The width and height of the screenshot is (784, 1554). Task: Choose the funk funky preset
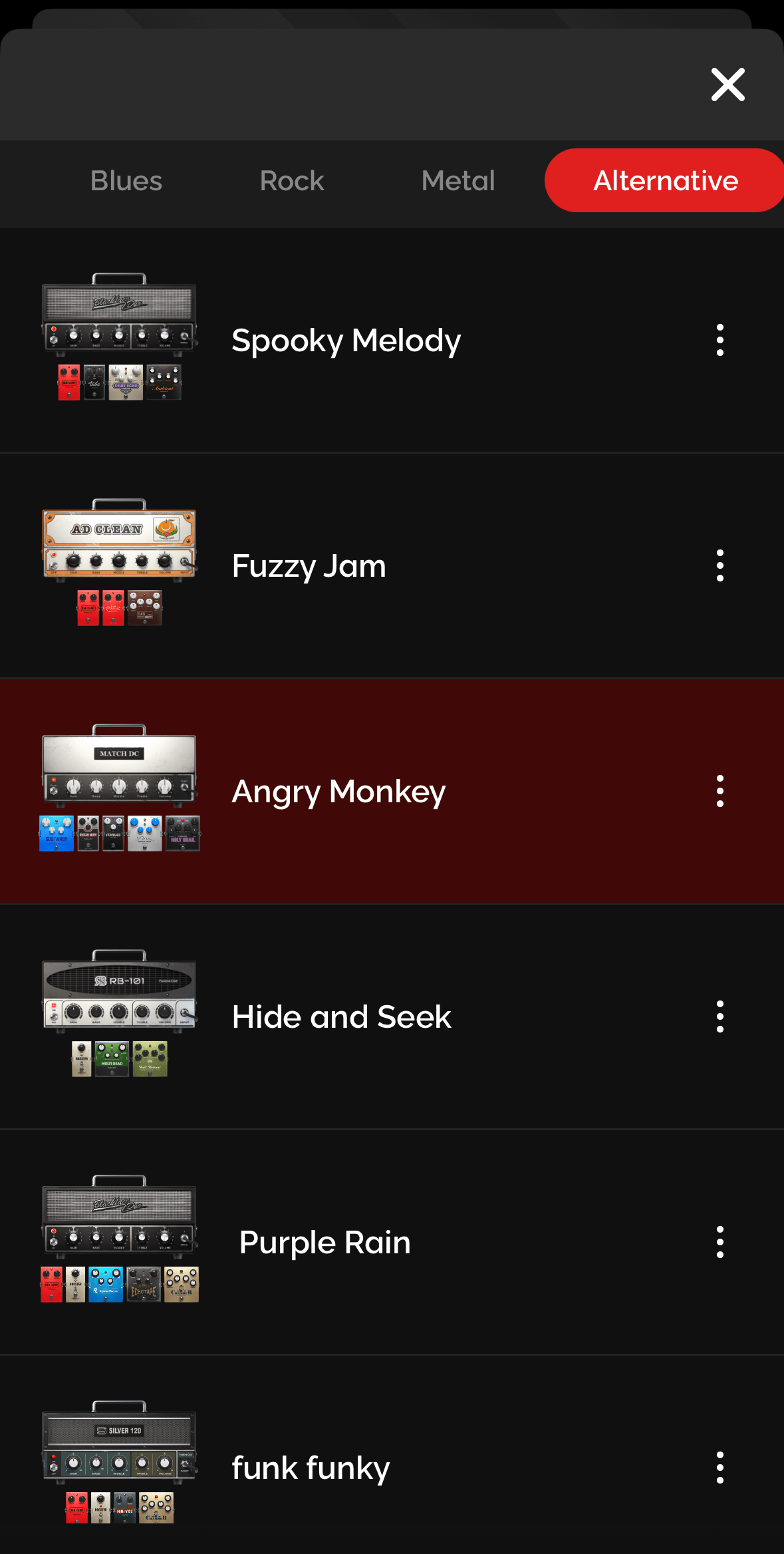pyautogui.click(x=311, y=1468)
